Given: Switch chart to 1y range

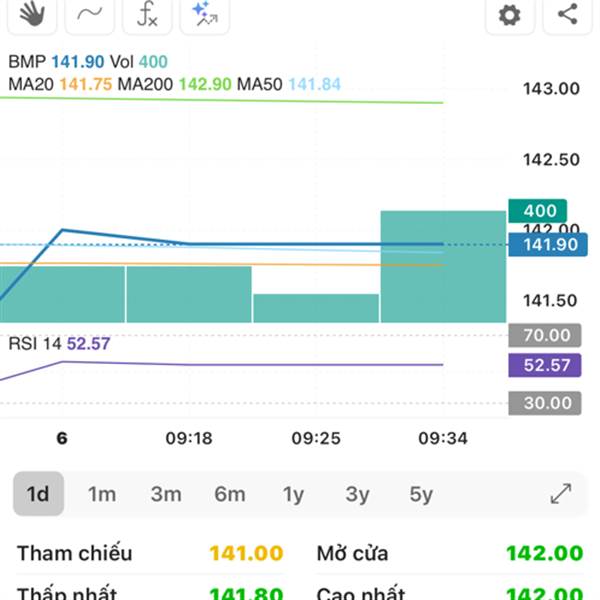Looking at the screenshot, I should click(x=293, y=494).
